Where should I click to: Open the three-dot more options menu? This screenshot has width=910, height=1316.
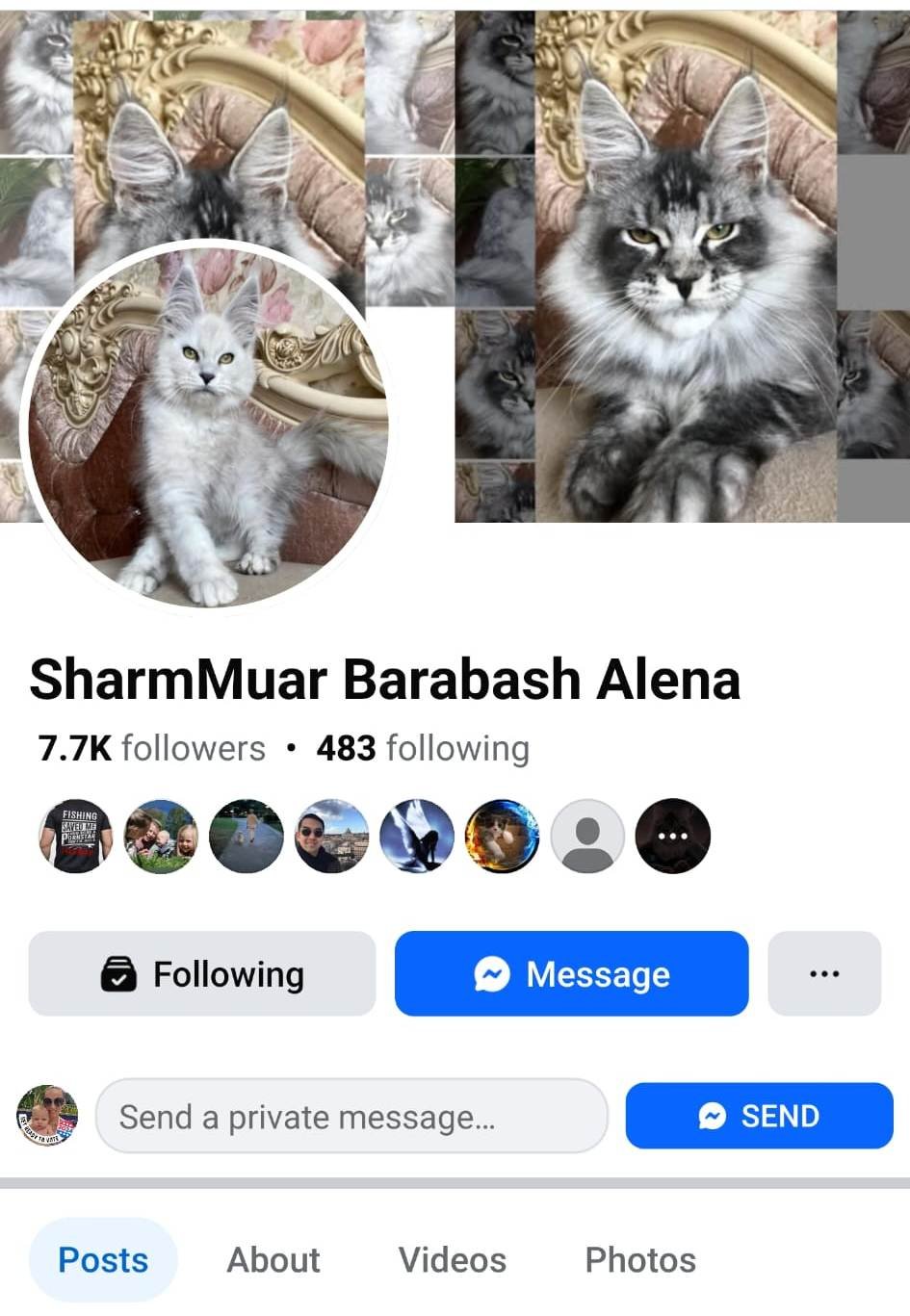pyautogui.click(x=823, y=973)
